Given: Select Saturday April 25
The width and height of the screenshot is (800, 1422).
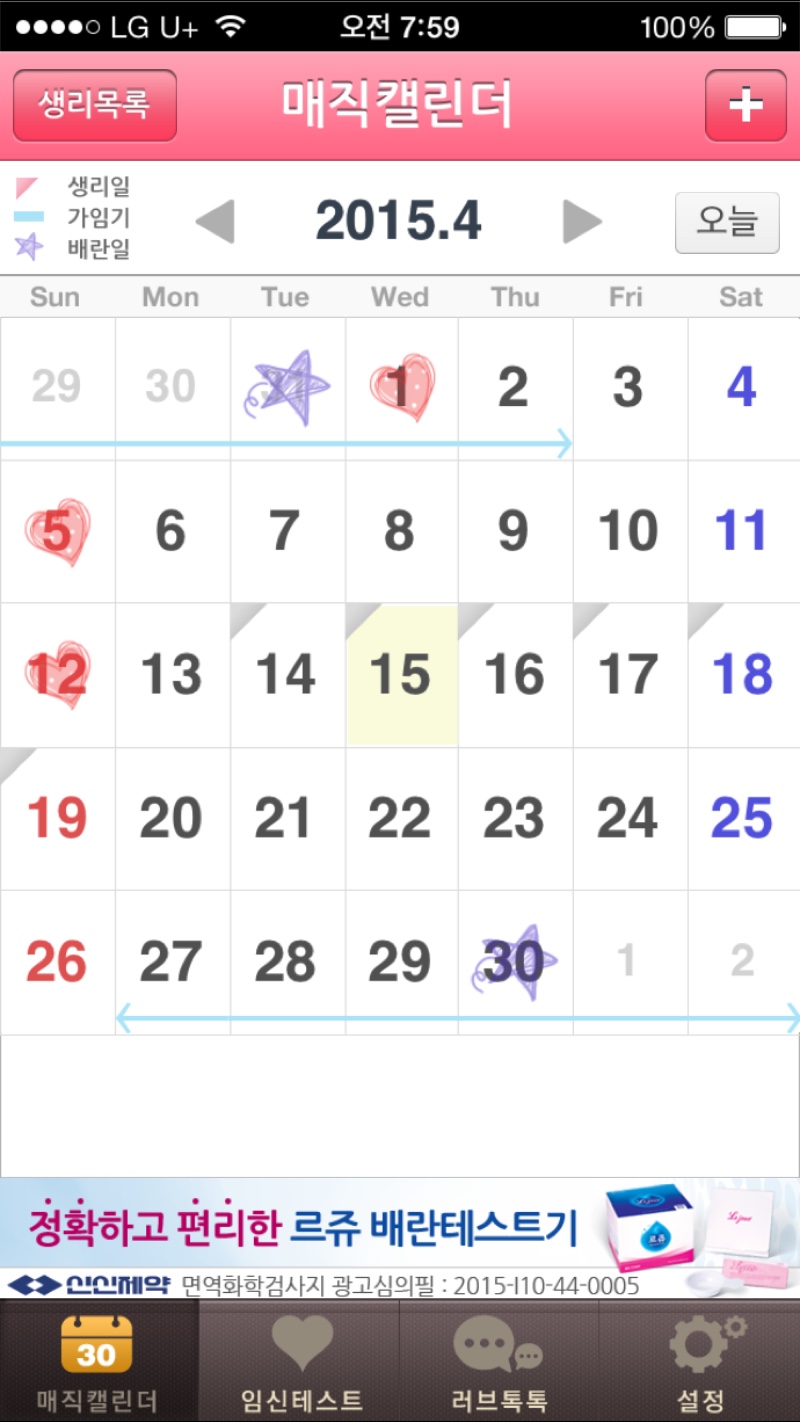Looking at the screenshot, I should (744, 819).
